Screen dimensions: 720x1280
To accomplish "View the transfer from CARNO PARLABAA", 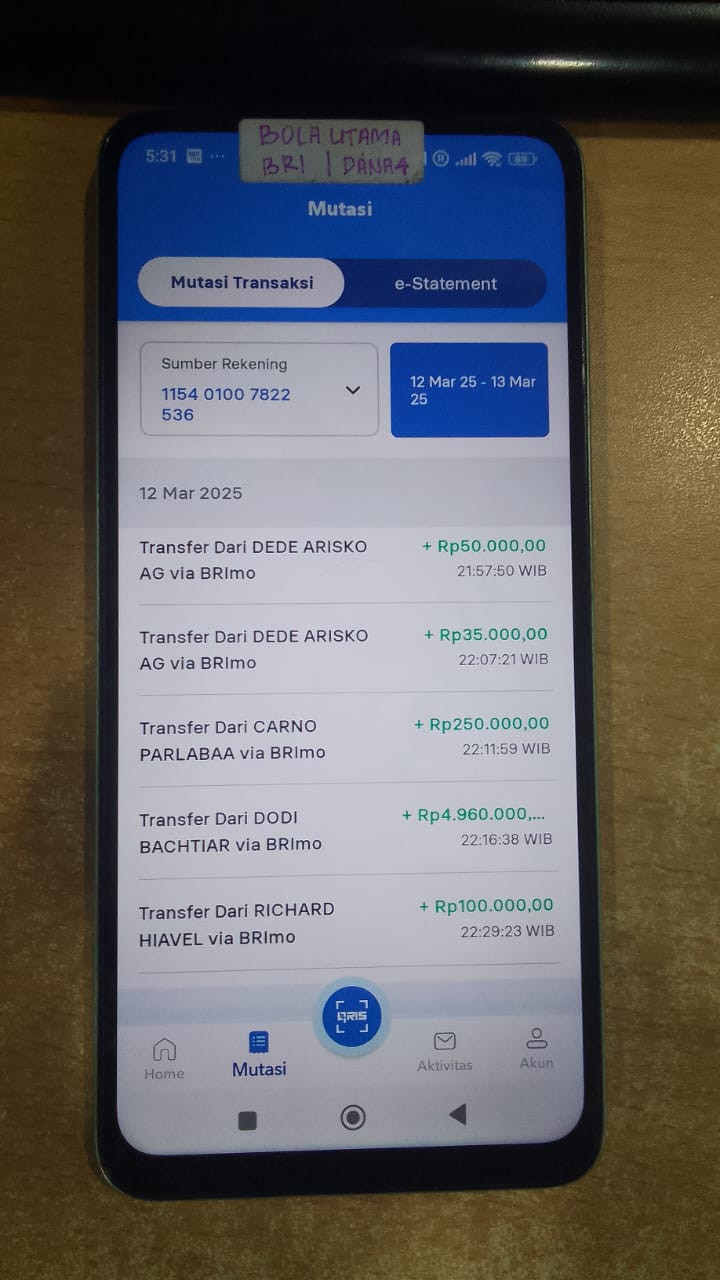I will click(x=345, y=739).
